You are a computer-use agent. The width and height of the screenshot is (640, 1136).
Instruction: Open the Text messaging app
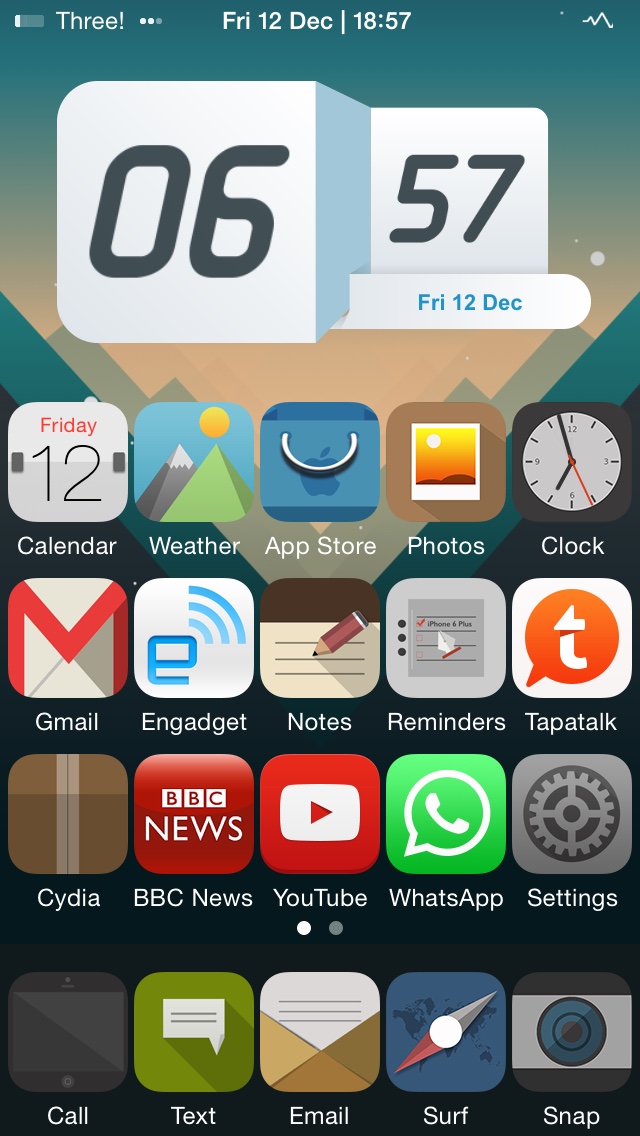pos(194,1032)
